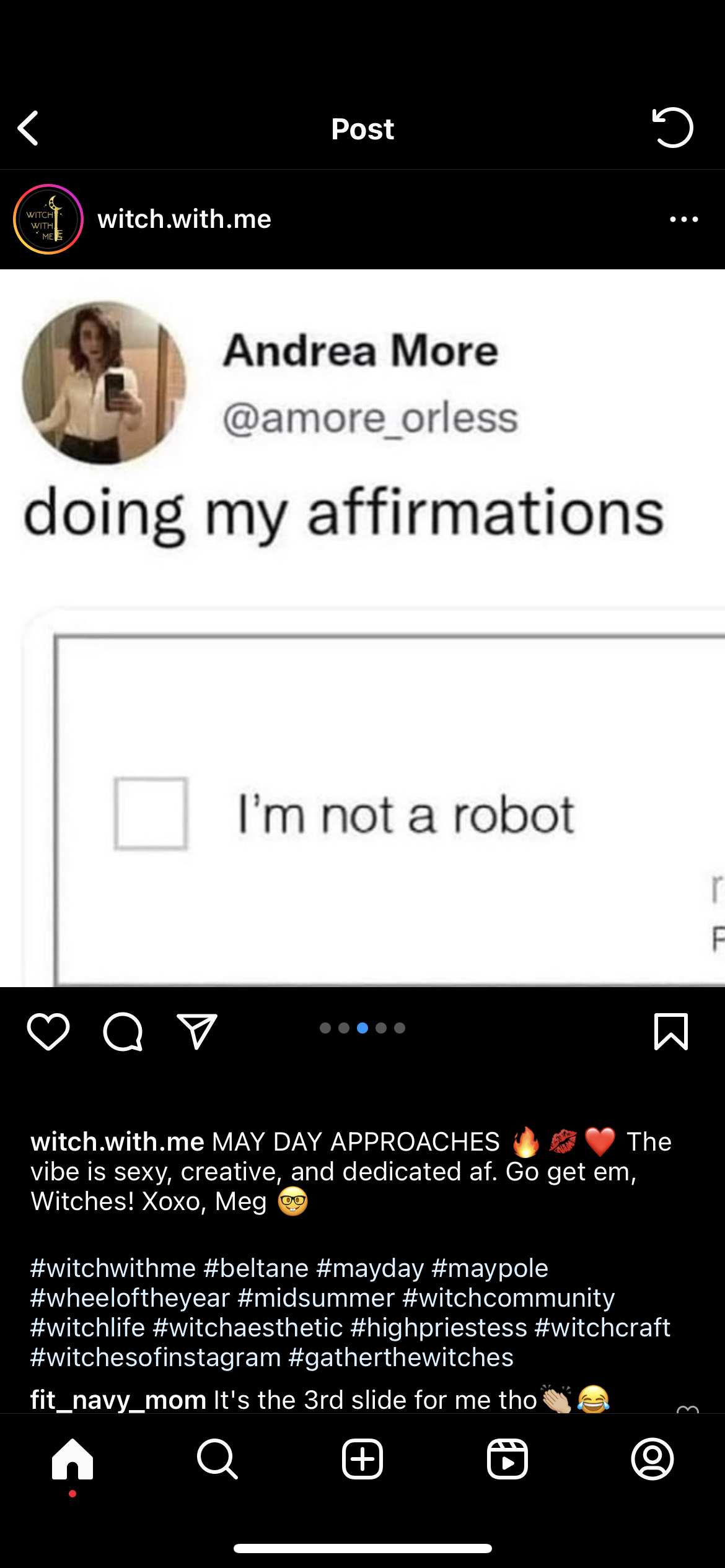Viewport: 725px width, 1568px height.
Task: Open the witch.with.me username in post header
Action: click(184, 219)
